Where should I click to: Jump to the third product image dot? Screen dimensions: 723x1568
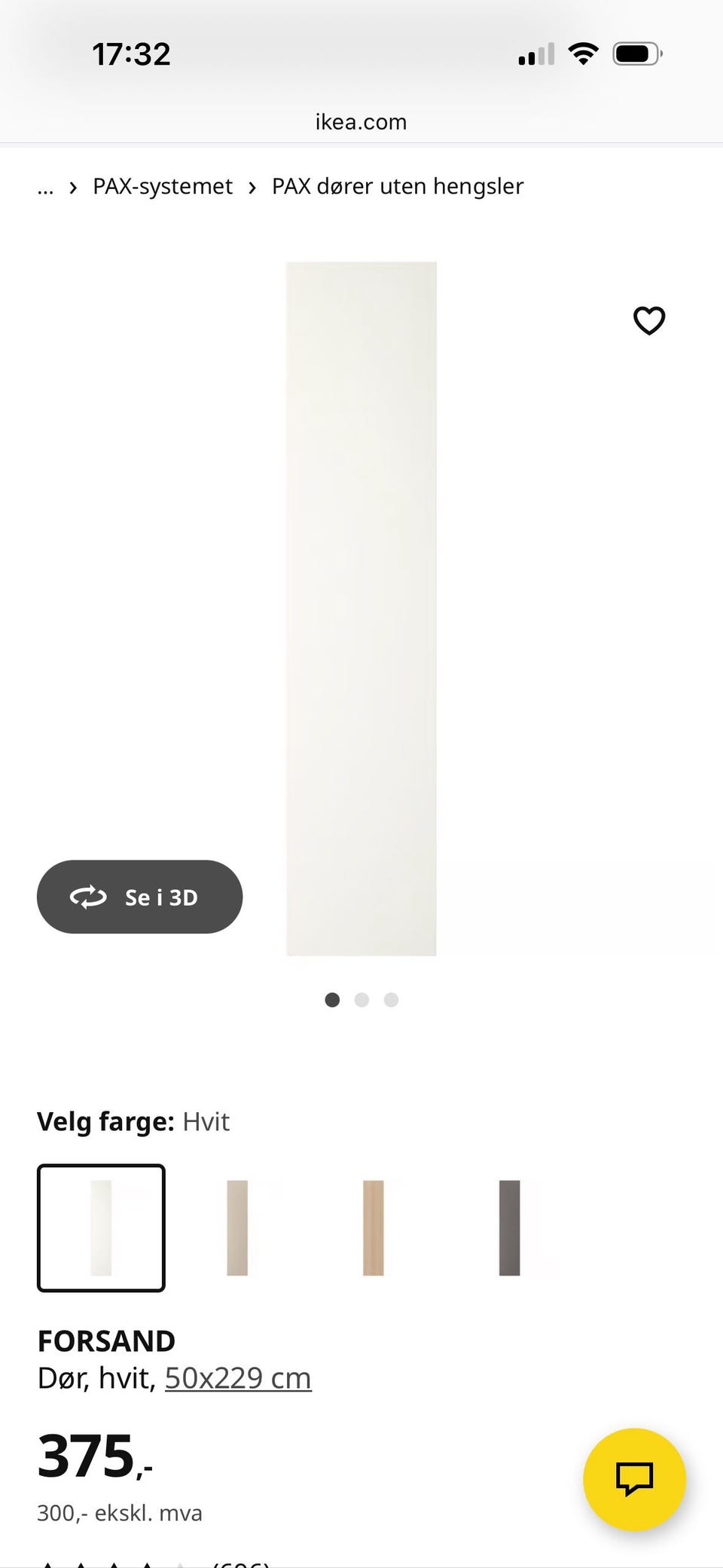coord(391,1000)
